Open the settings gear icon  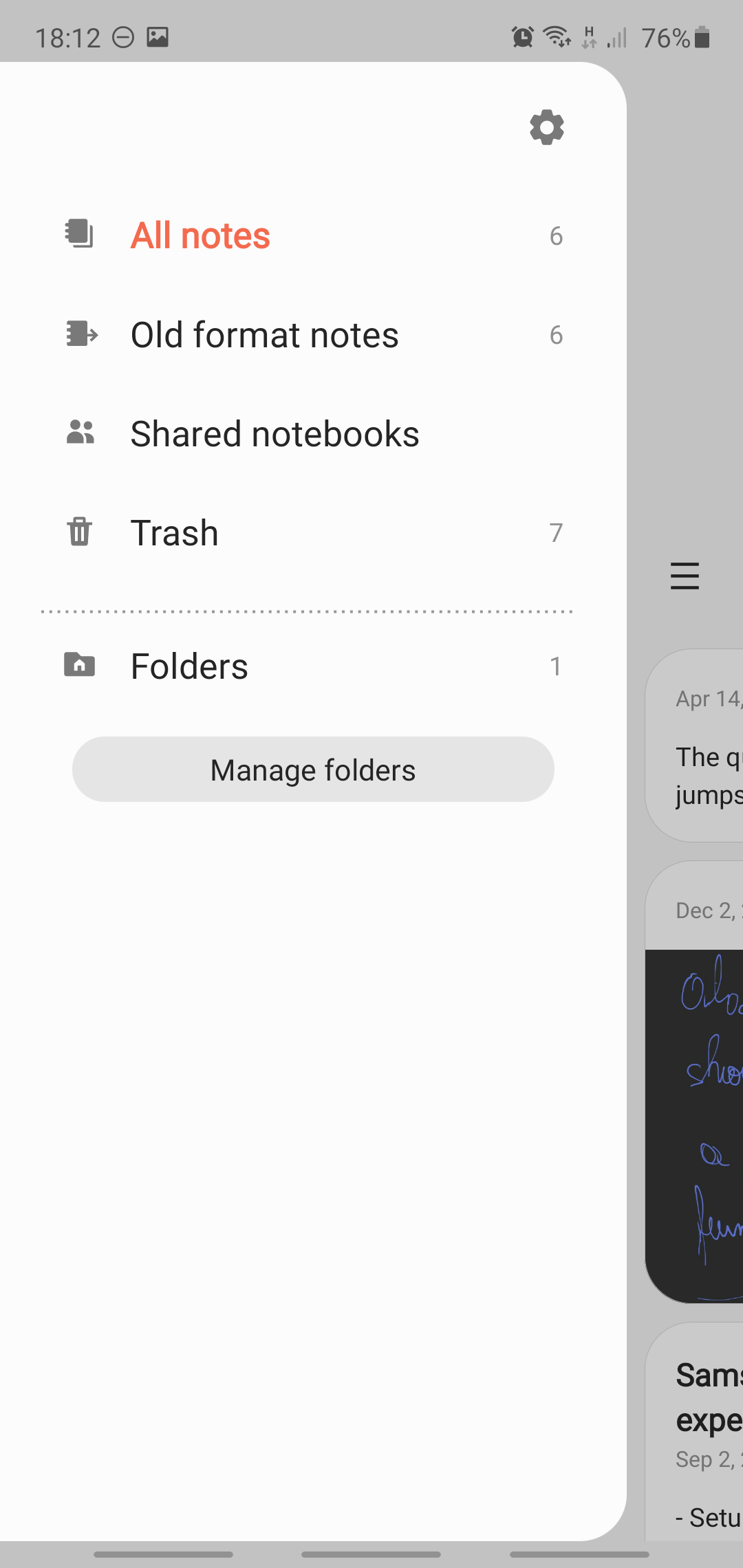[547, 127]
